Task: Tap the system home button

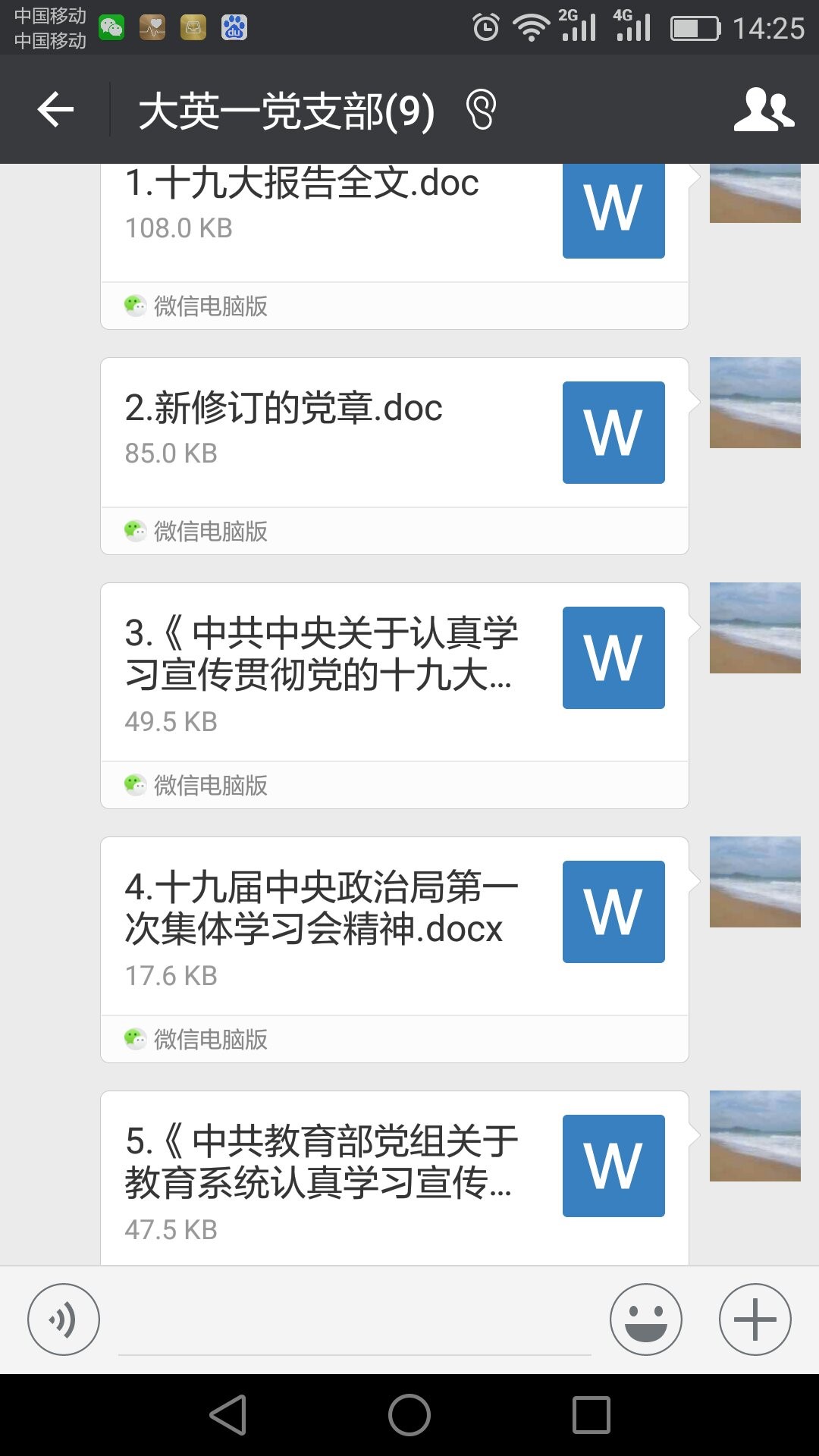Action: click(409, 1415)
